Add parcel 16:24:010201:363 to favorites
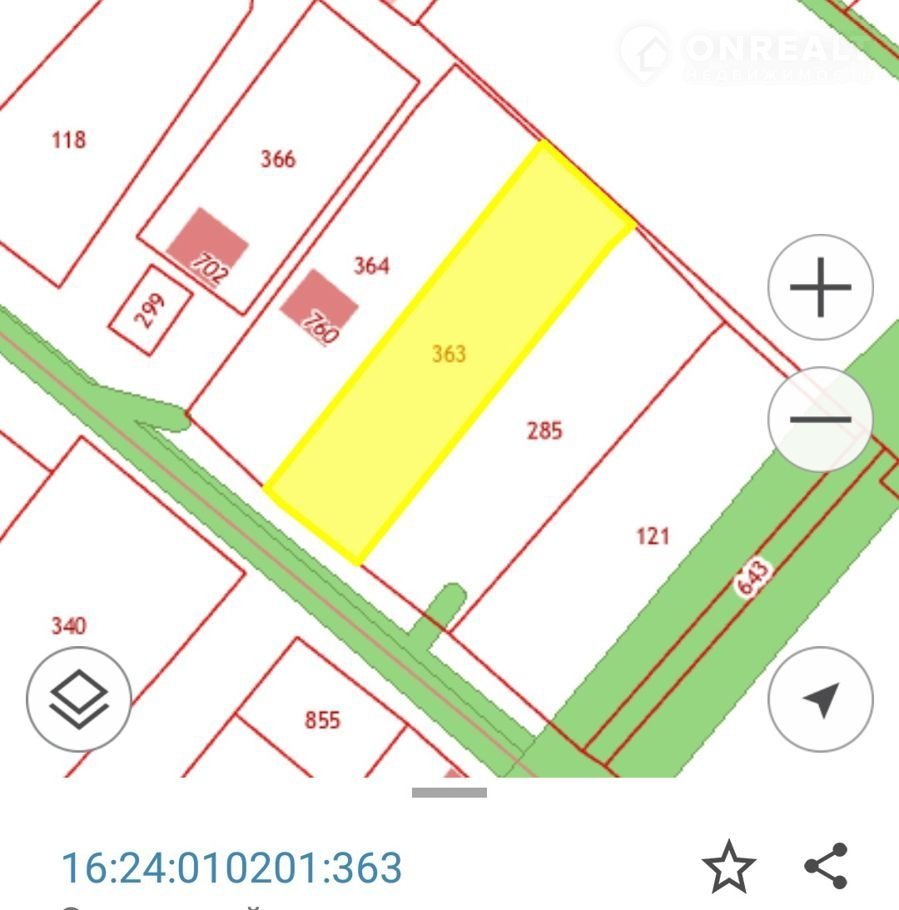Image resolution: width=899 pixels, height=910 pixels. click(x=728, y=867)
